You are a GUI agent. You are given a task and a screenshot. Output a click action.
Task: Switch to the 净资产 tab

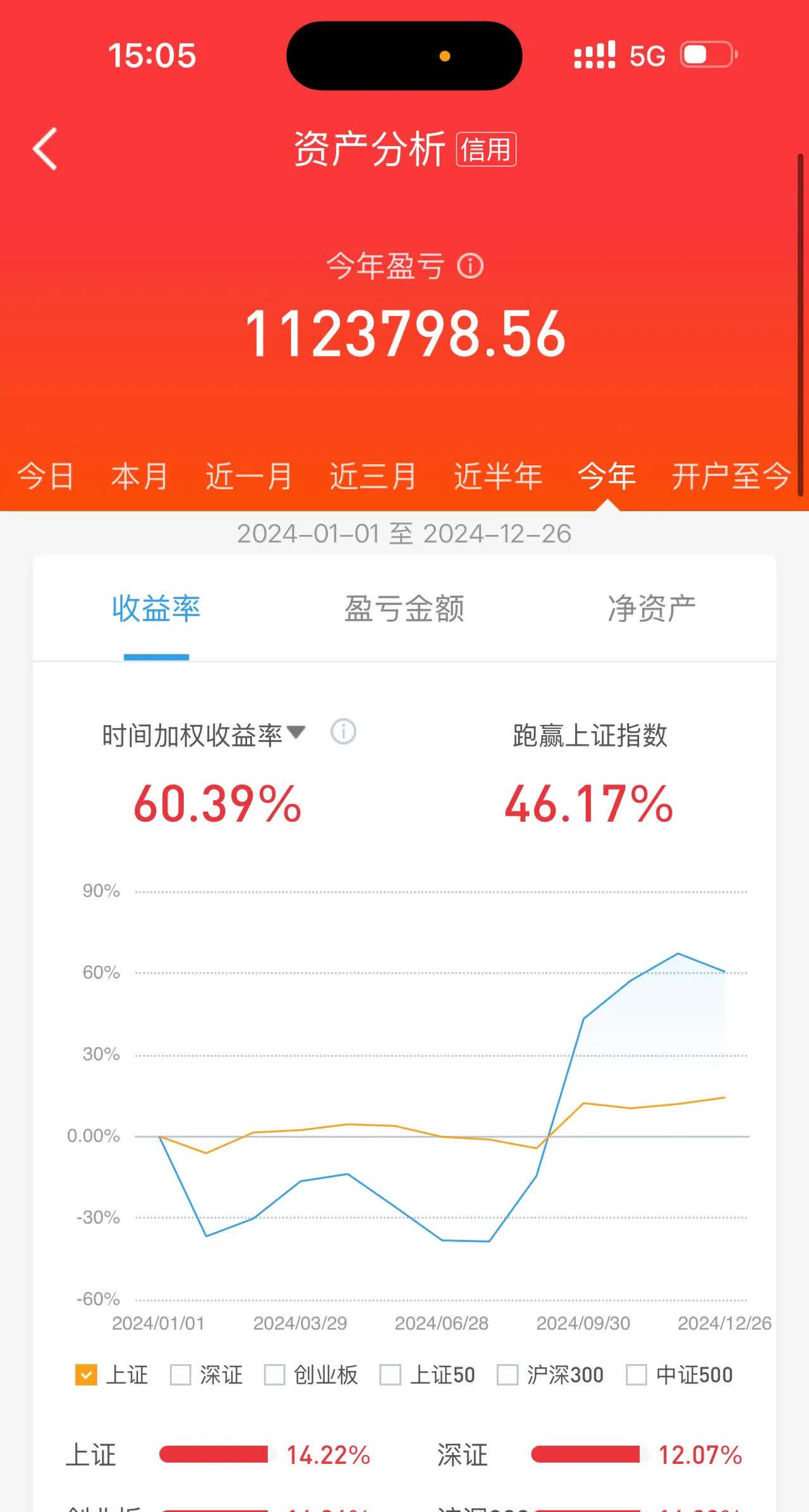point(652,607)
